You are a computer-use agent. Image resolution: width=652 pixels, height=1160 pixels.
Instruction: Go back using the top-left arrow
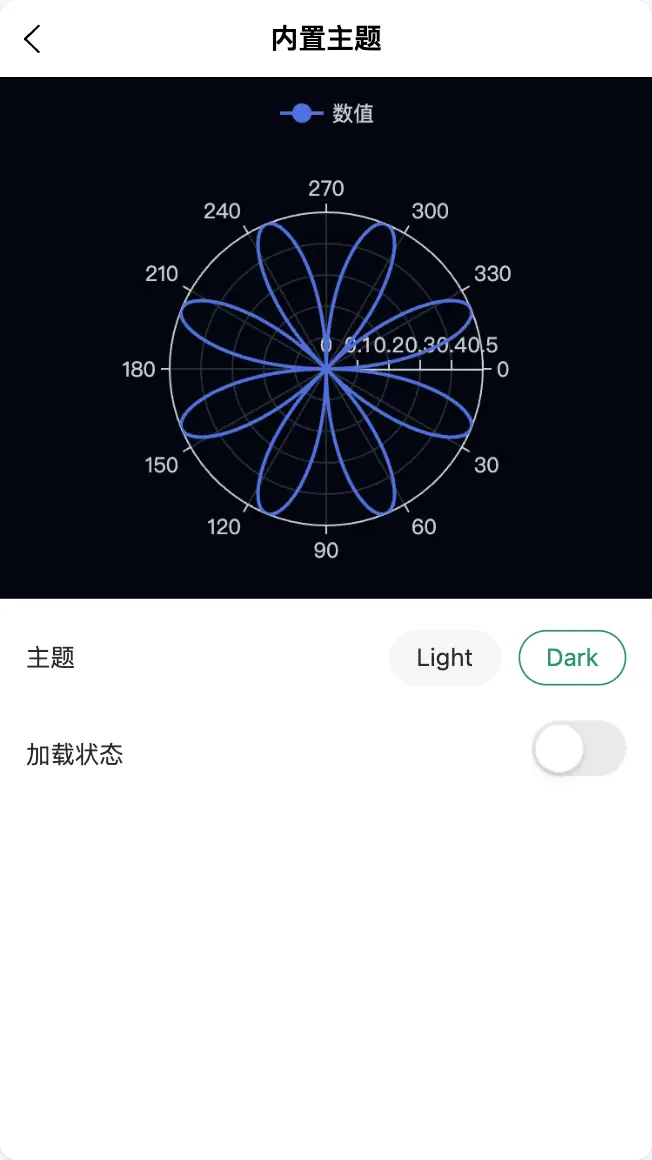click(33, 39)
